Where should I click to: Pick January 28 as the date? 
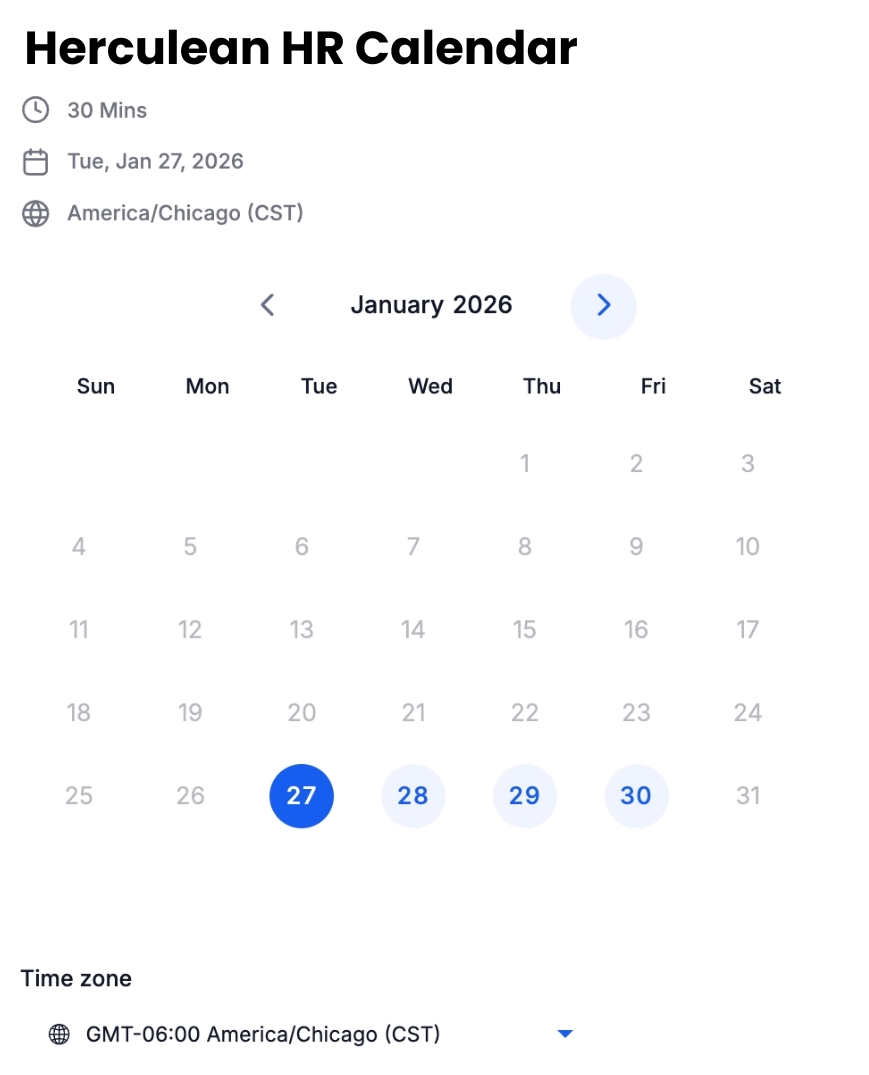[413, 796]
